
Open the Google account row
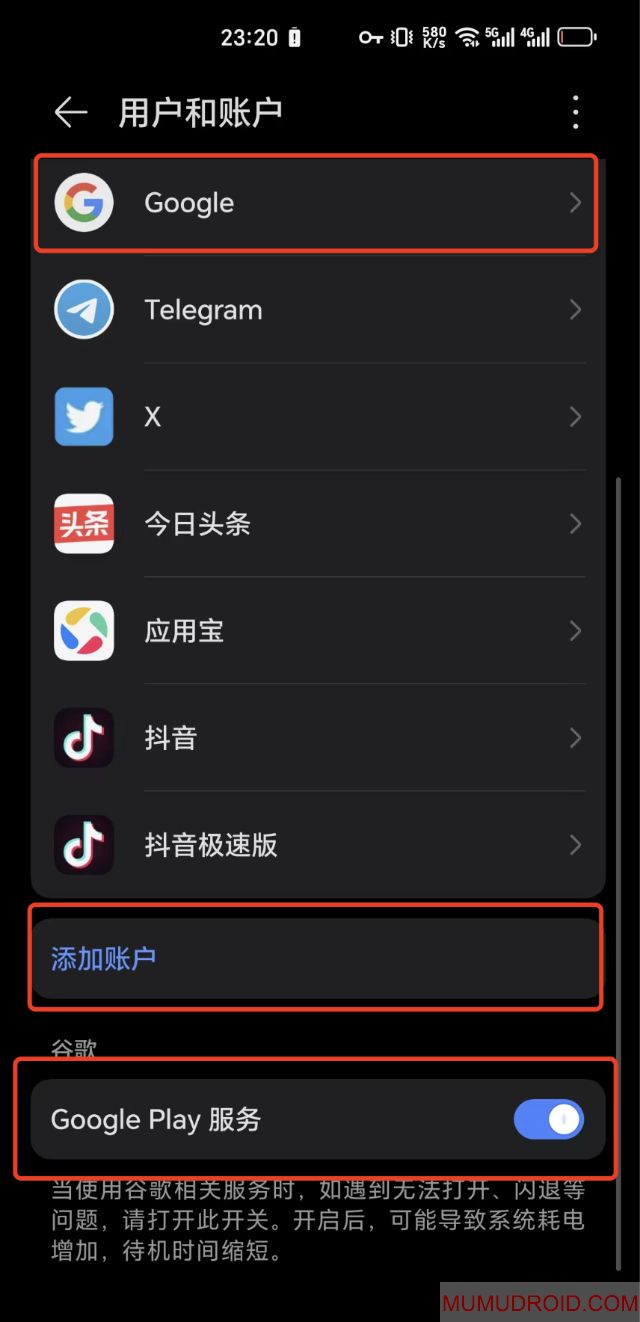[x=318, y=203]
